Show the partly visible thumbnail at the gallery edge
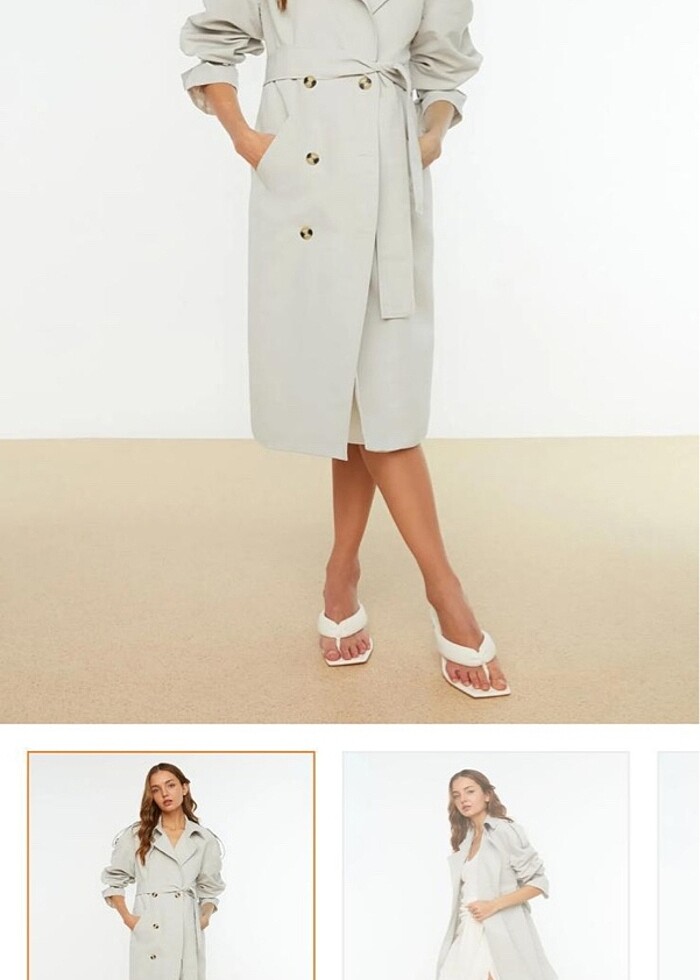Image resolution: width=700 pixels, height=980 pixels. 680,865
